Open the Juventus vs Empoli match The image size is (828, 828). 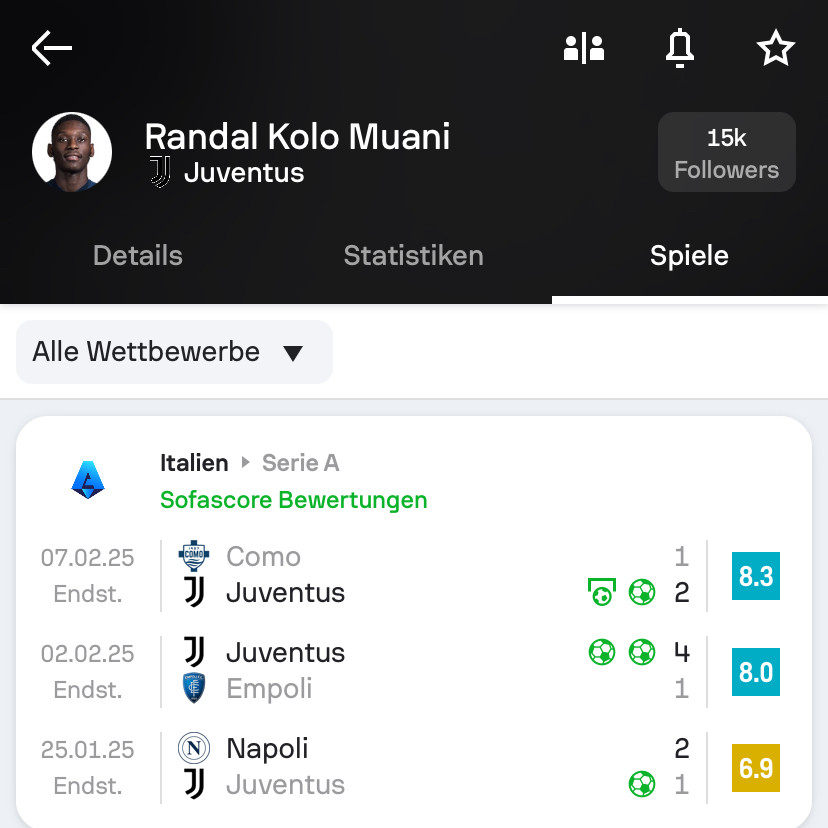pyautogui.click(x=400, y=671)
